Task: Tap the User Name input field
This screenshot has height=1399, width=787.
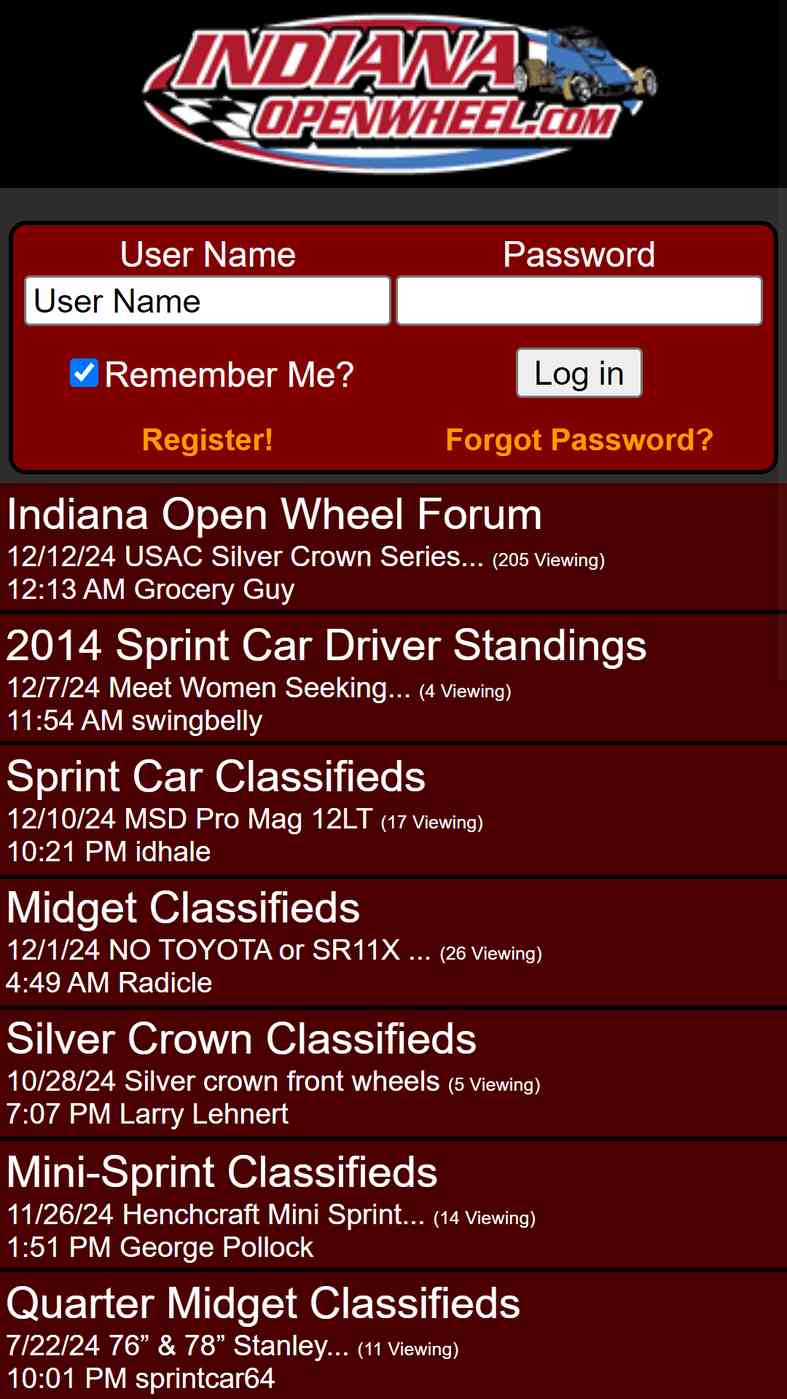Action: point(207,301)
